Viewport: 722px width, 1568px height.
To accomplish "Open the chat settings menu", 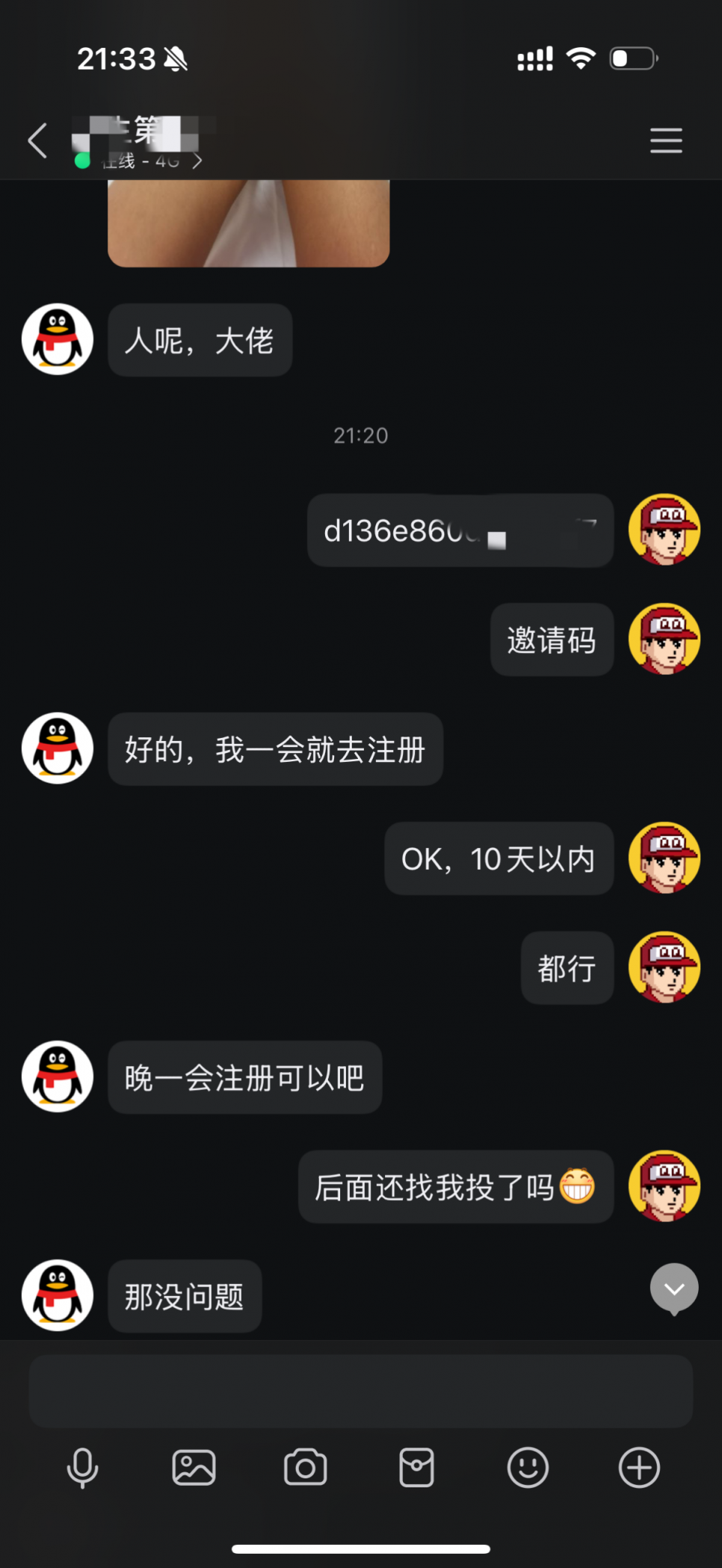I will 665,140.
